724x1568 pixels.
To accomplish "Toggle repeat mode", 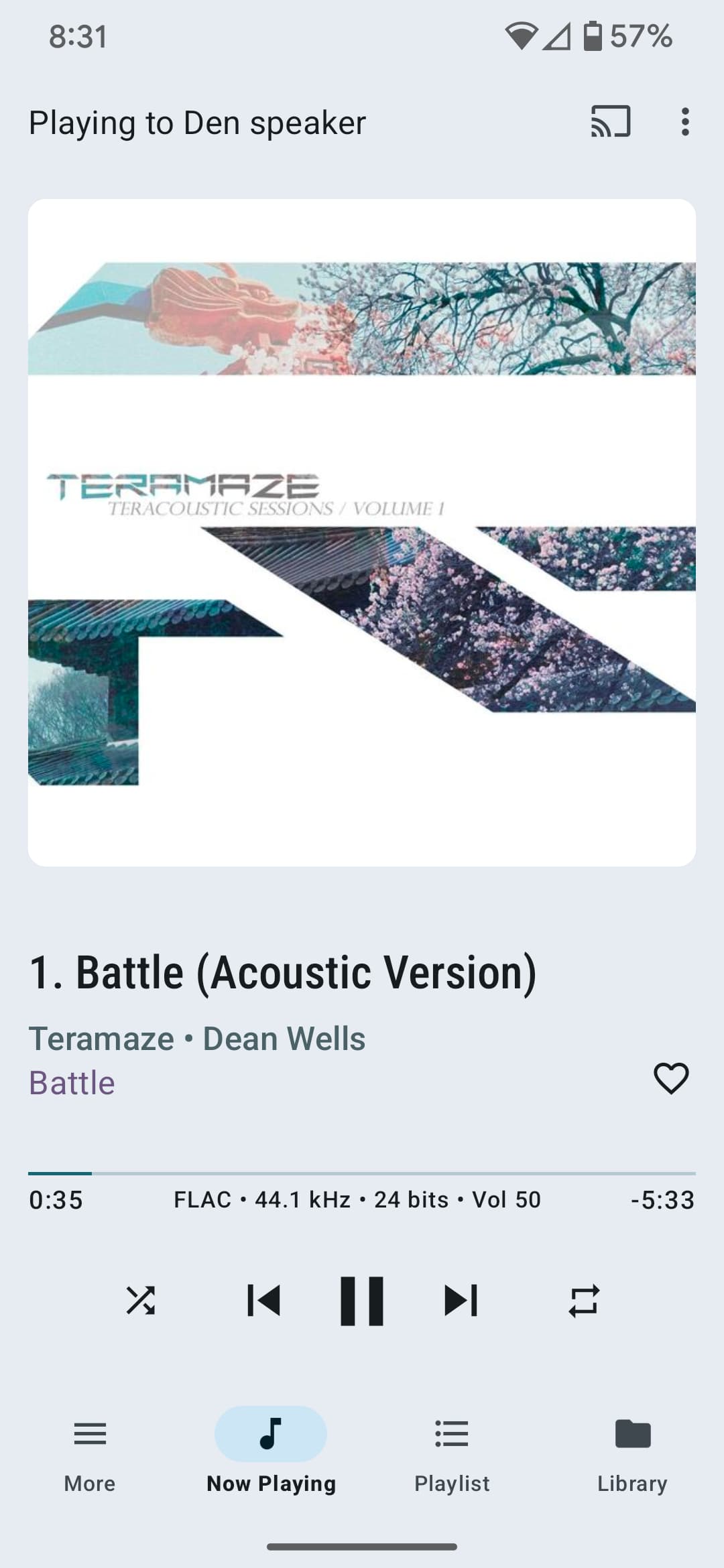I will [584, 1301].
